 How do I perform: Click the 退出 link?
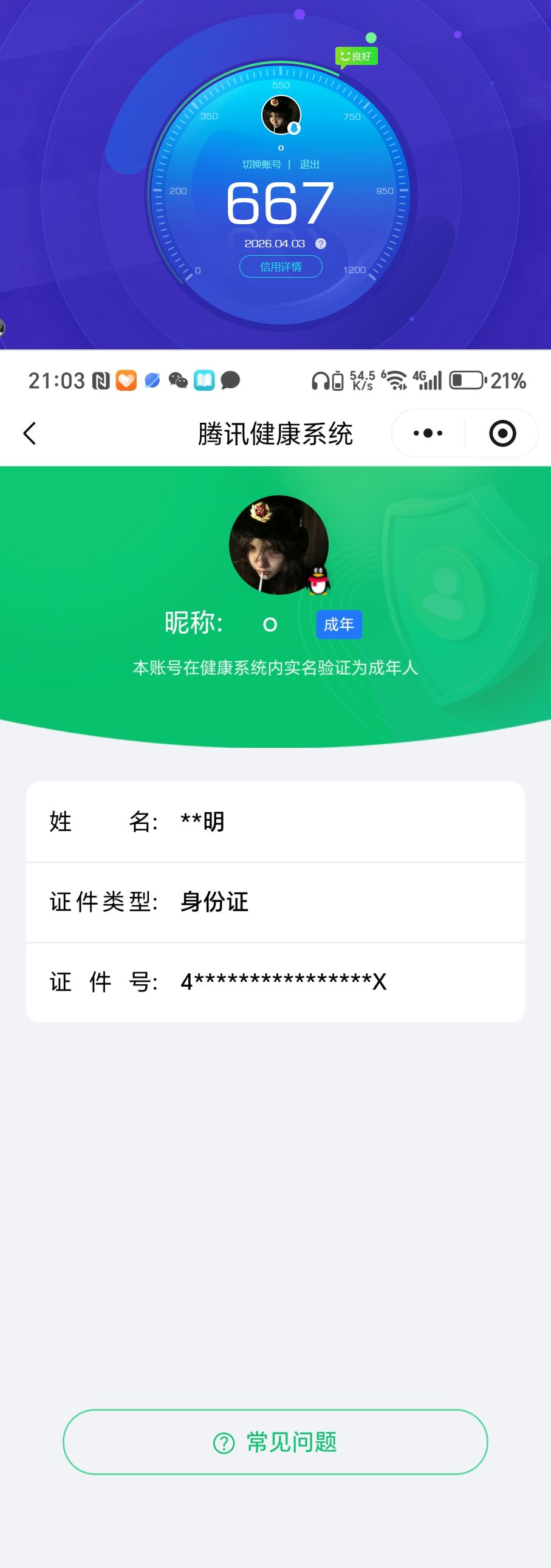pyautogui.click(x=310, y=164)
